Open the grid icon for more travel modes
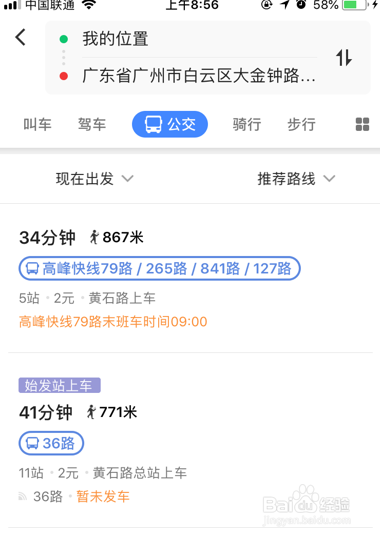This screenshot has height=538, width=380. [362, 124]
